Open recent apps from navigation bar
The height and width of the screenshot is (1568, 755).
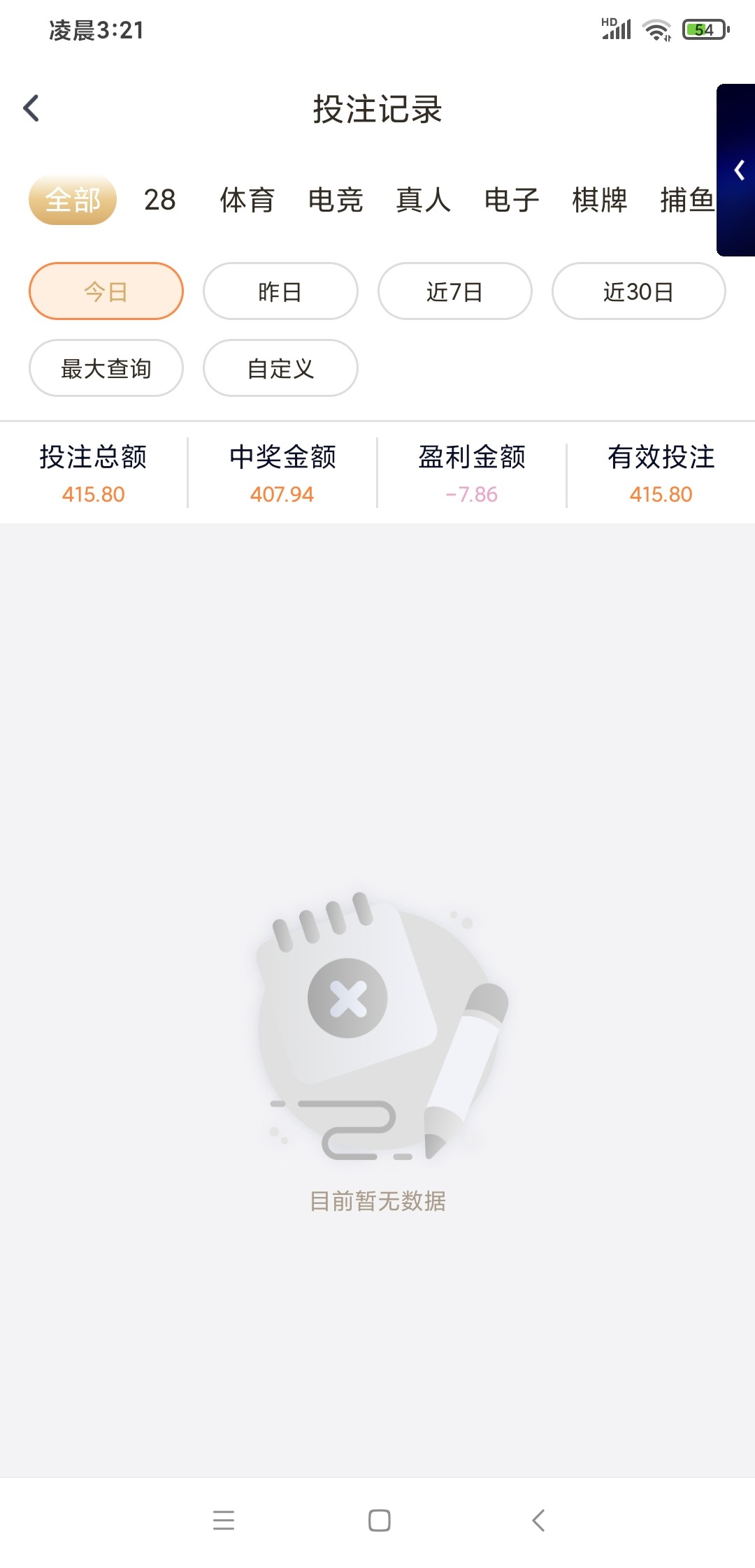pyautogui.click(x=224, y=1520)
